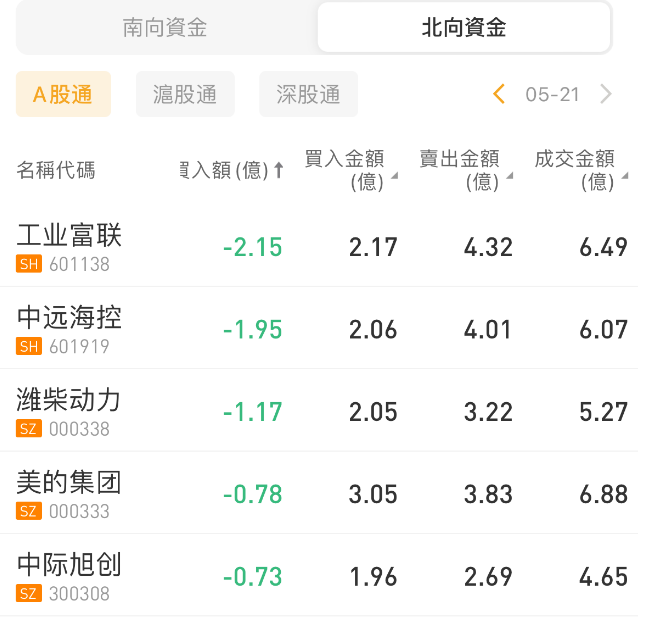The height and width of the screenshot is (622, 656).
Task: Go to the previous date arrow
Action: tap(499, 95)
